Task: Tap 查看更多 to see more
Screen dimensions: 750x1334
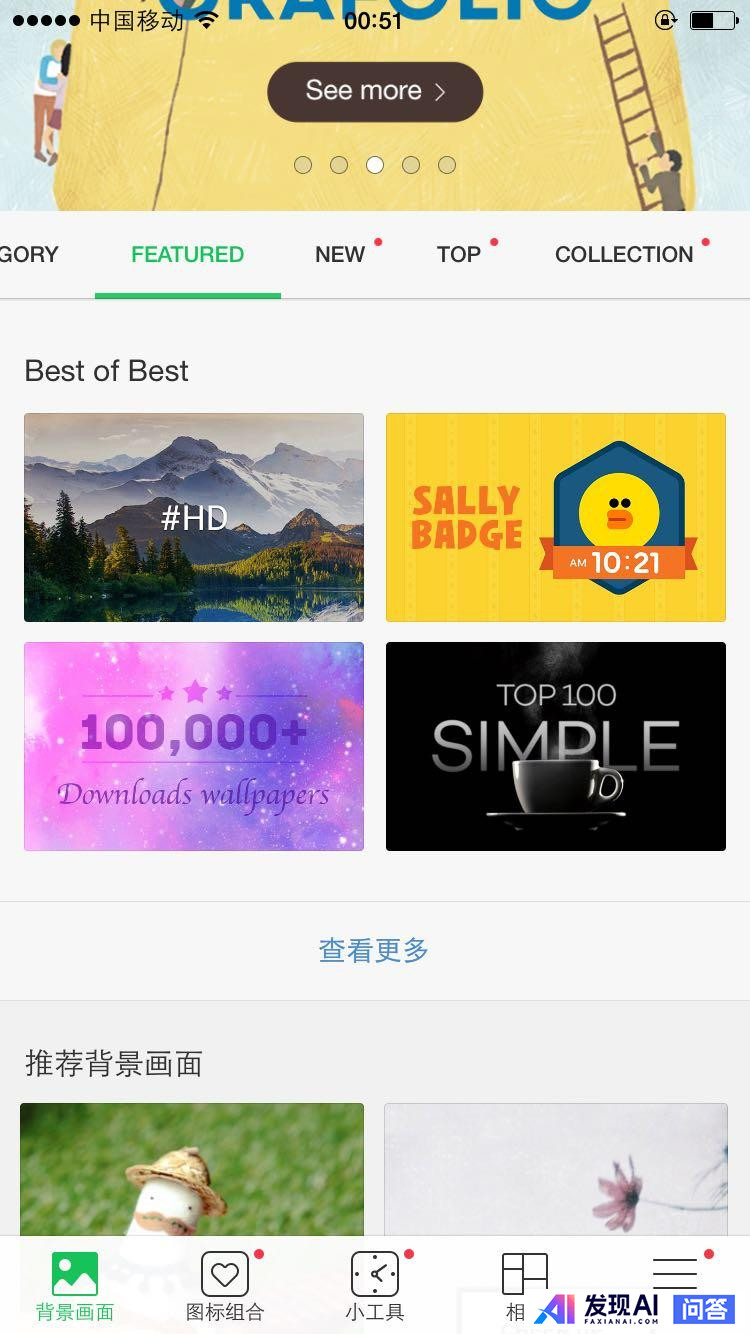Action: click(374, 950)
